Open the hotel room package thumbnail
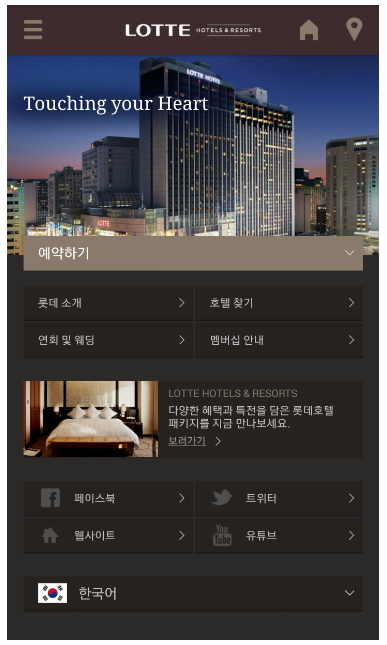The height and width of the screenshot is (645, 387). click(91, 419)
